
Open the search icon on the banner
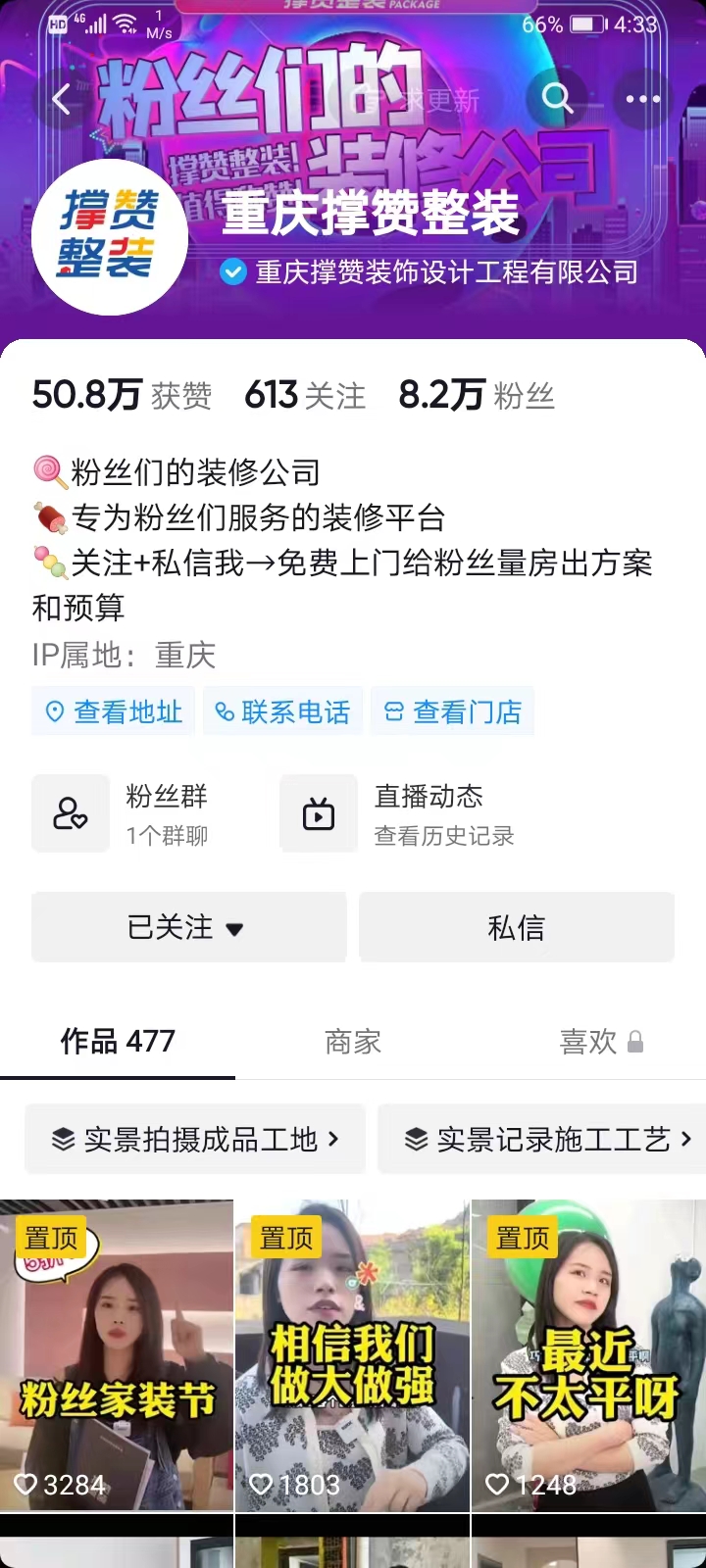click(556, 99)
